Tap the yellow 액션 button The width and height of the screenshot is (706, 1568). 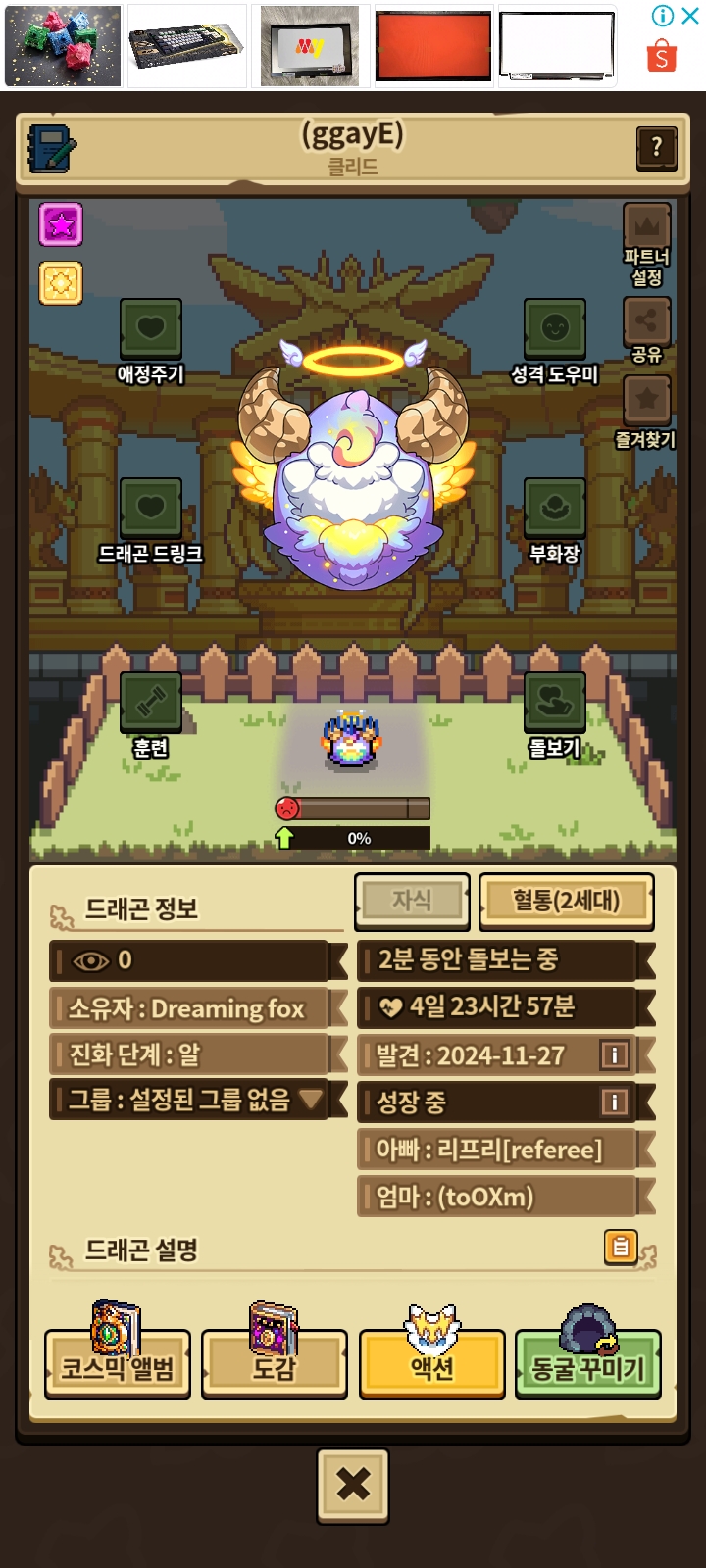pos(431,1363)
